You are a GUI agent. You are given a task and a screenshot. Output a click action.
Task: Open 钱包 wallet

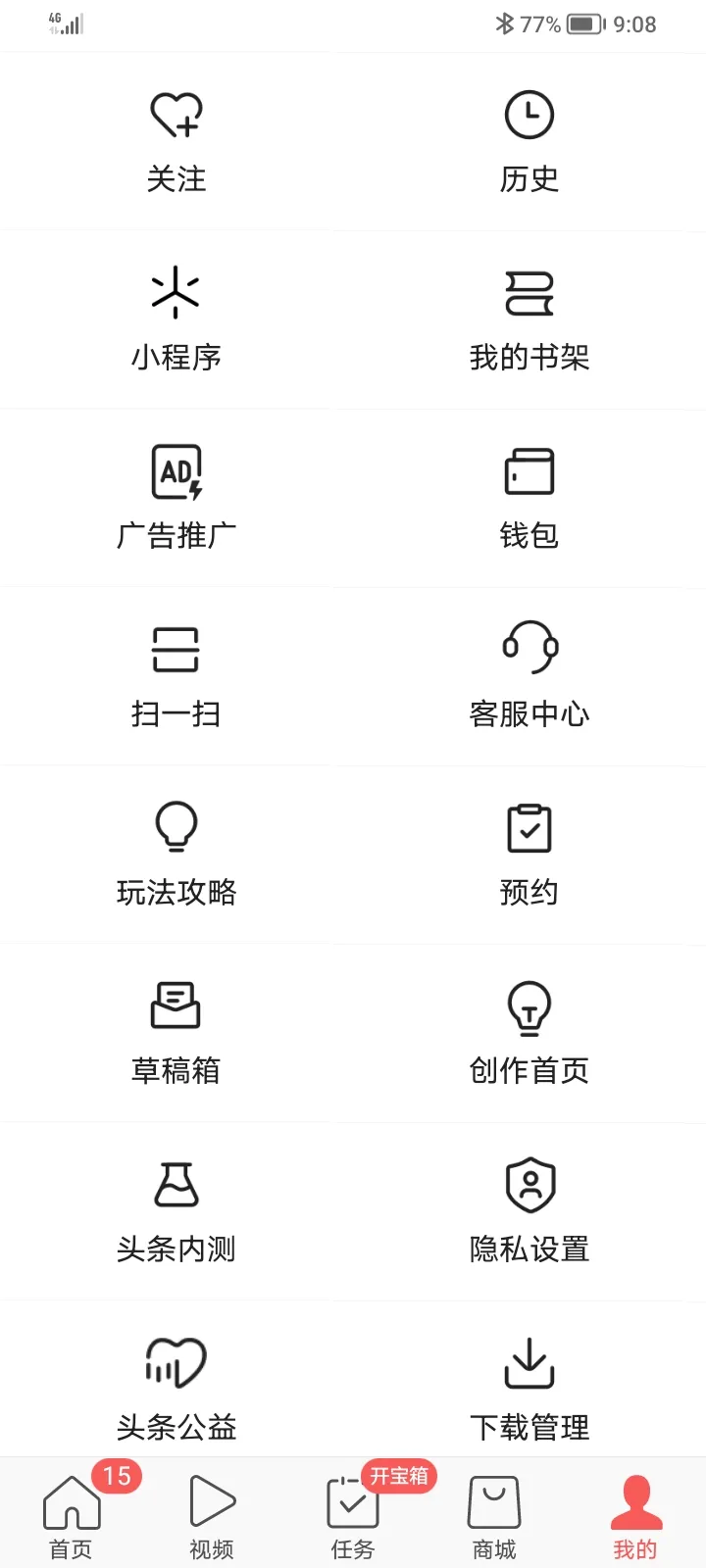click(x=529, y=499)
